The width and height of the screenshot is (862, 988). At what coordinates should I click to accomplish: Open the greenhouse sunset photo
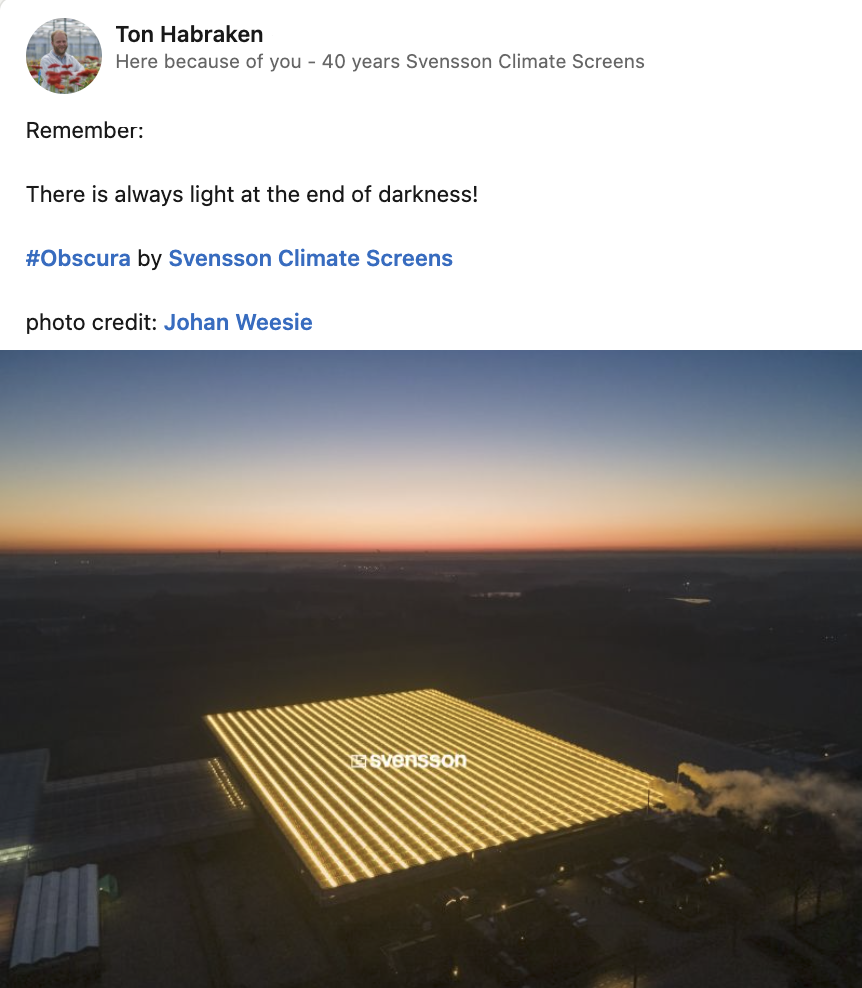click(430, 668)
